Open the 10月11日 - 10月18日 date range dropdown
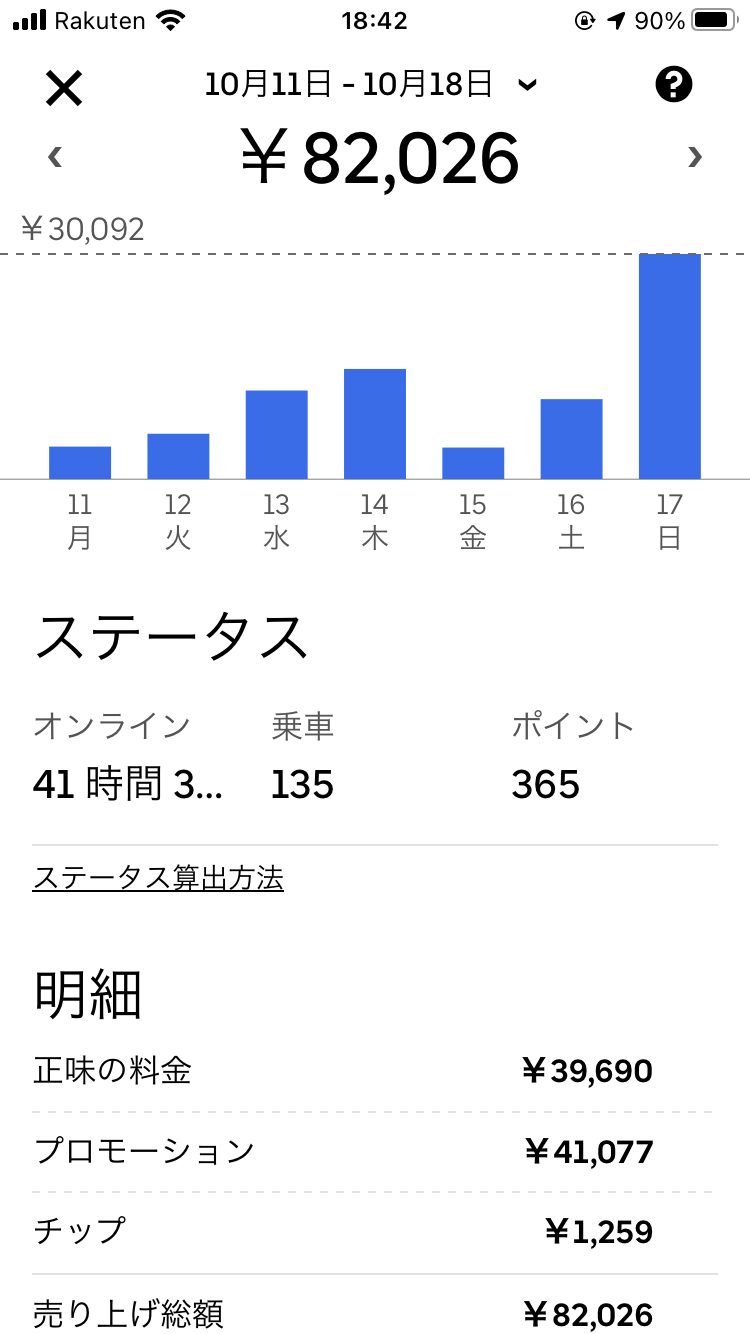 [371, 85]
